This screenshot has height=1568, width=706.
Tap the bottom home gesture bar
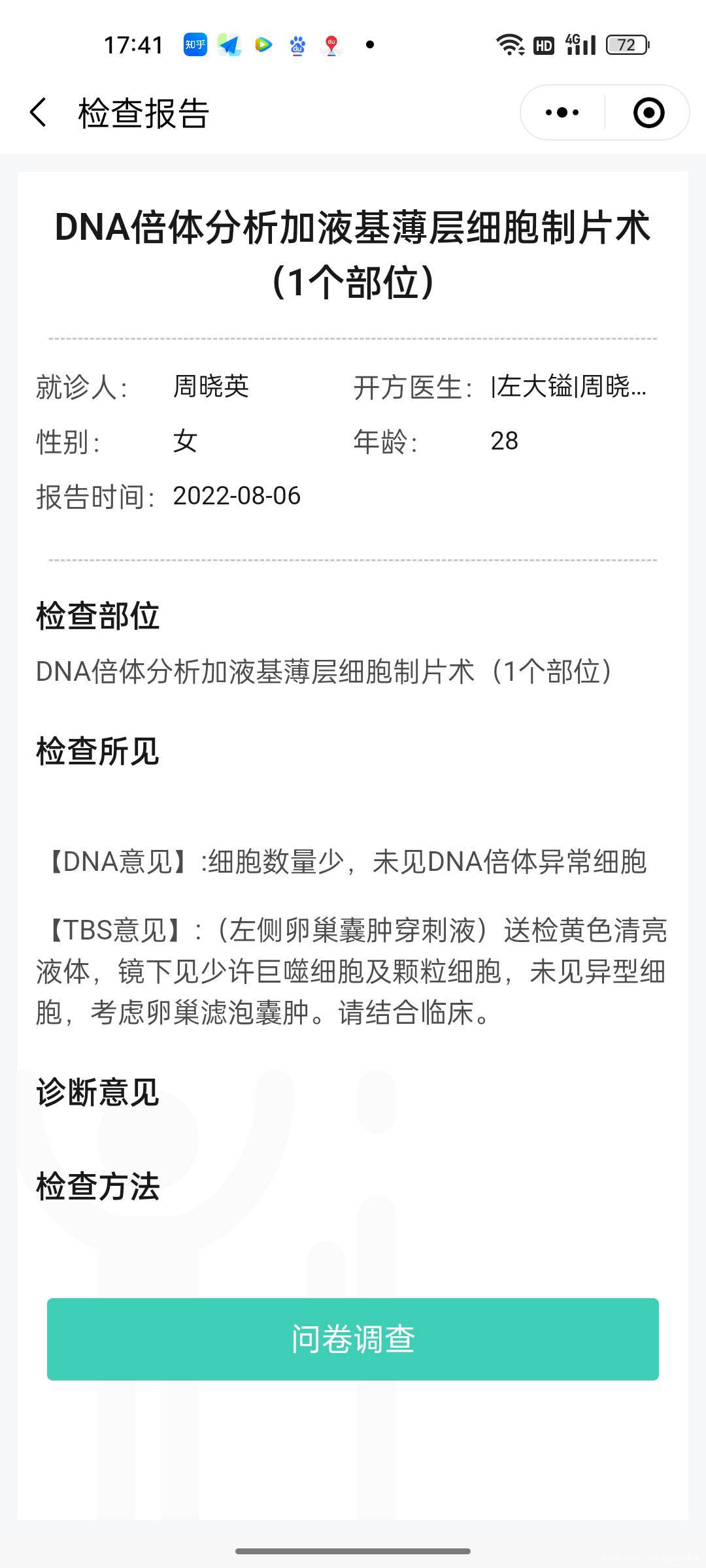pyautogui.click(x=353, y=1549)
